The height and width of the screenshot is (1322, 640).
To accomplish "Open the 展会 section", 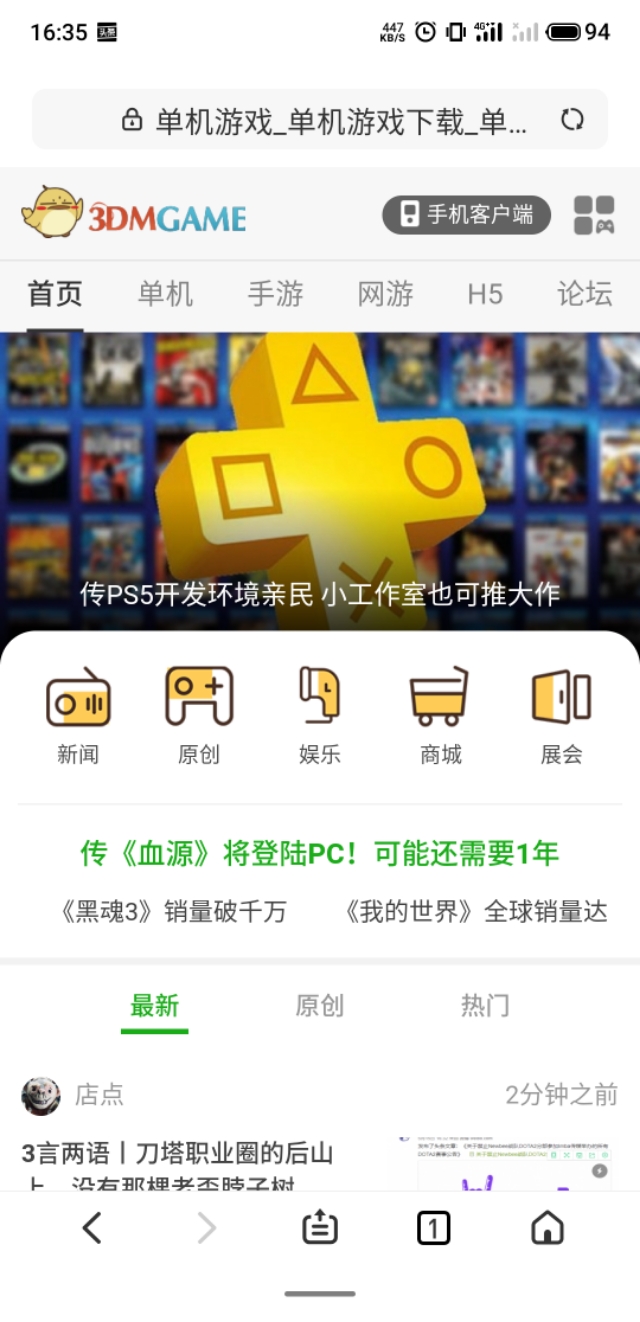I will pos(561,714).
